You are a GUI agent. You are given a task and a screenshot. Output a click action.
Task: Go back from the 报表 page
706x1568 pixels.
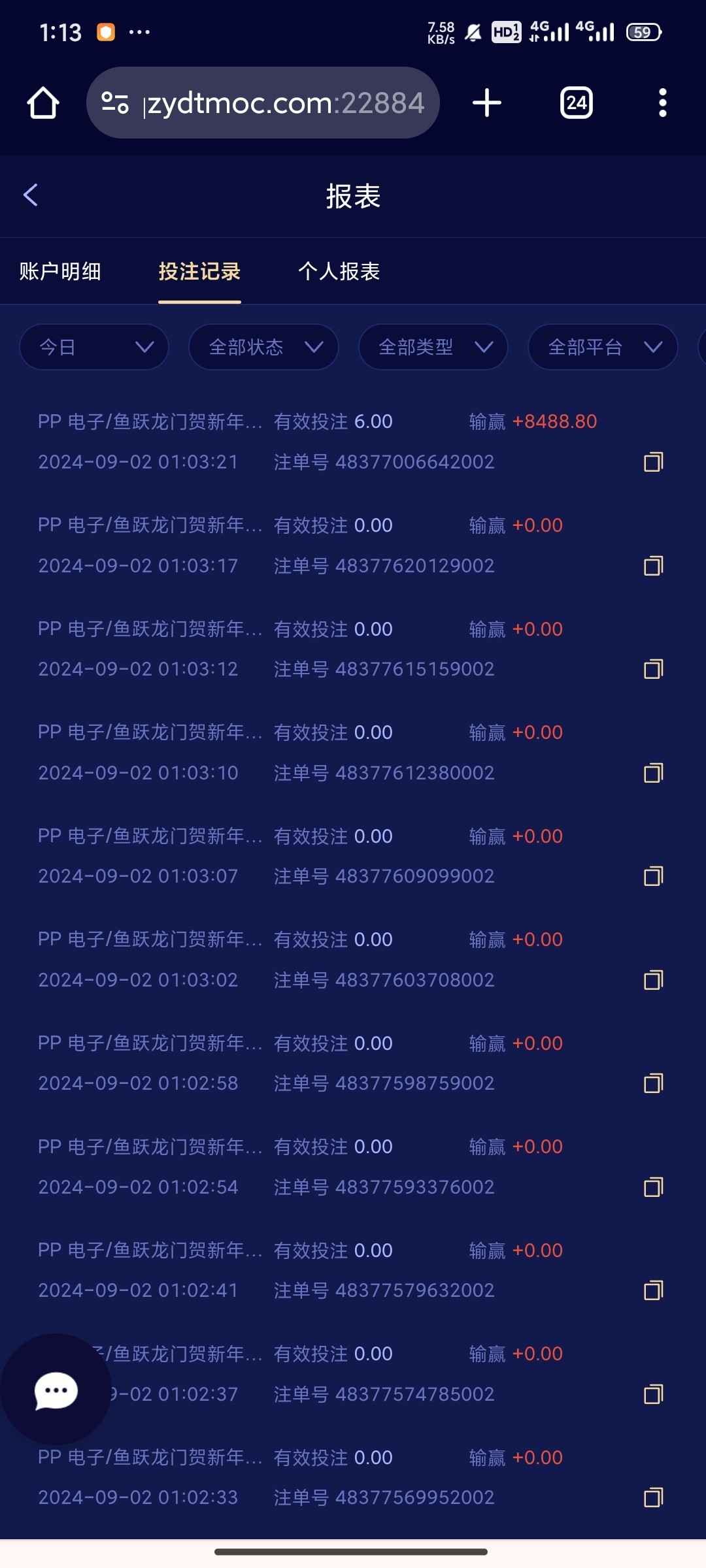pyautogui.click(x=31, y=195)
